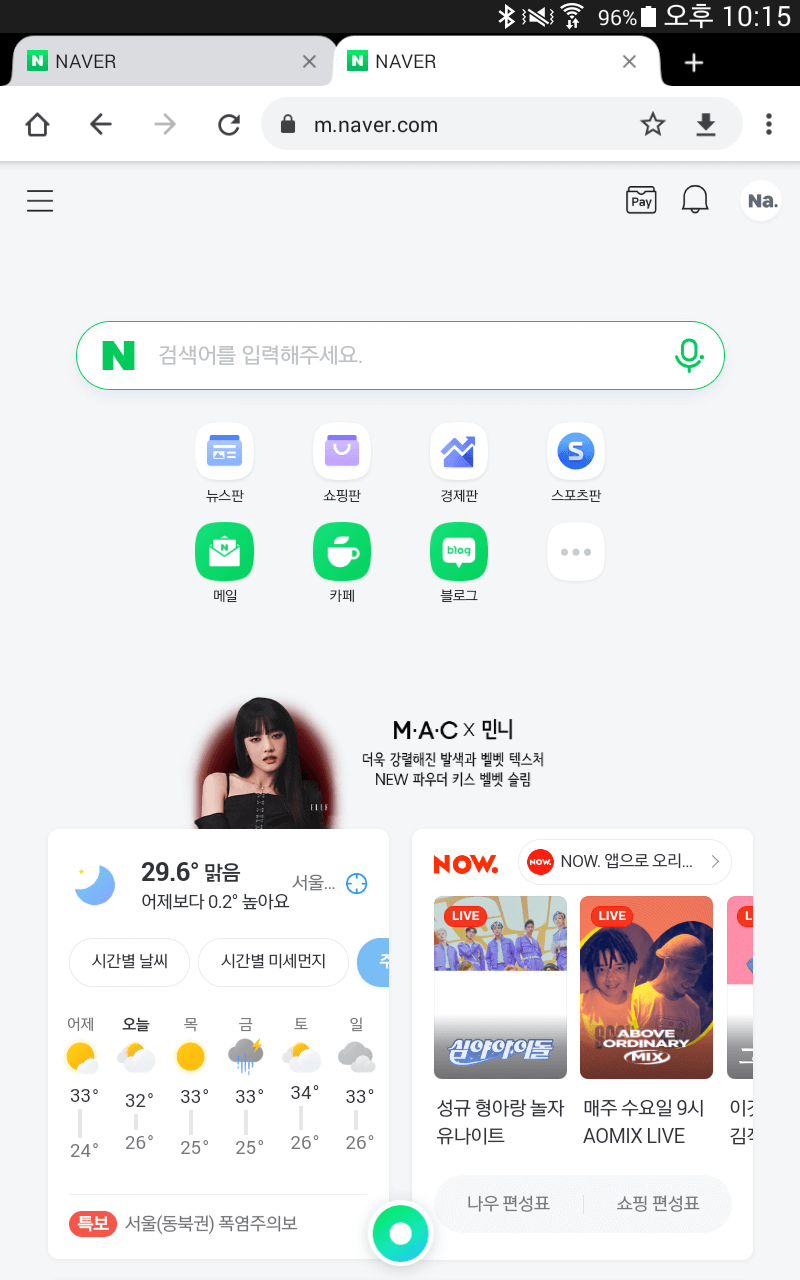Open the 쇼핑판 shopping bag icon
Image resolution: width=800 pixels, height=1280 pixels.
click(x=341, y=450)
